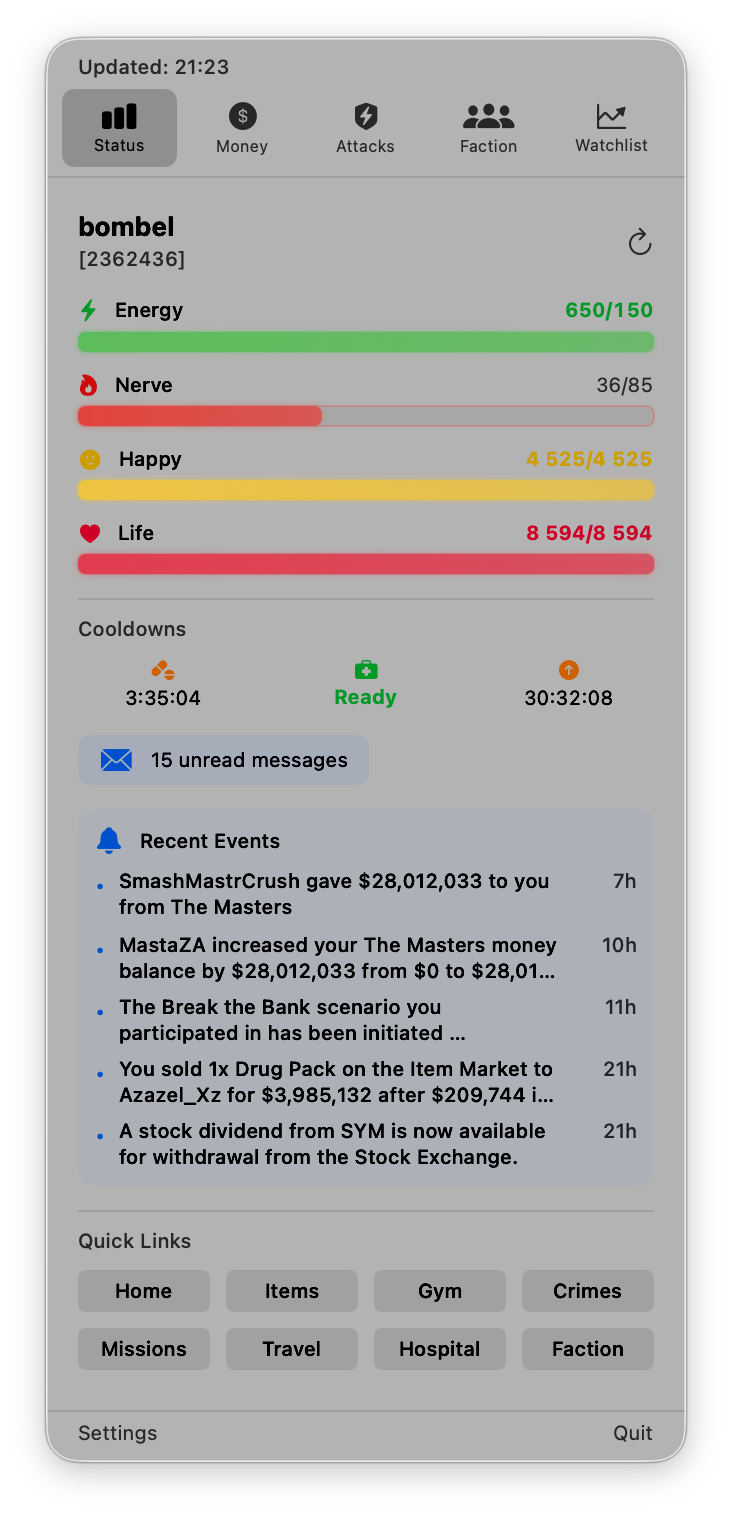Open the 15 unread messages notification

point(223,760)
